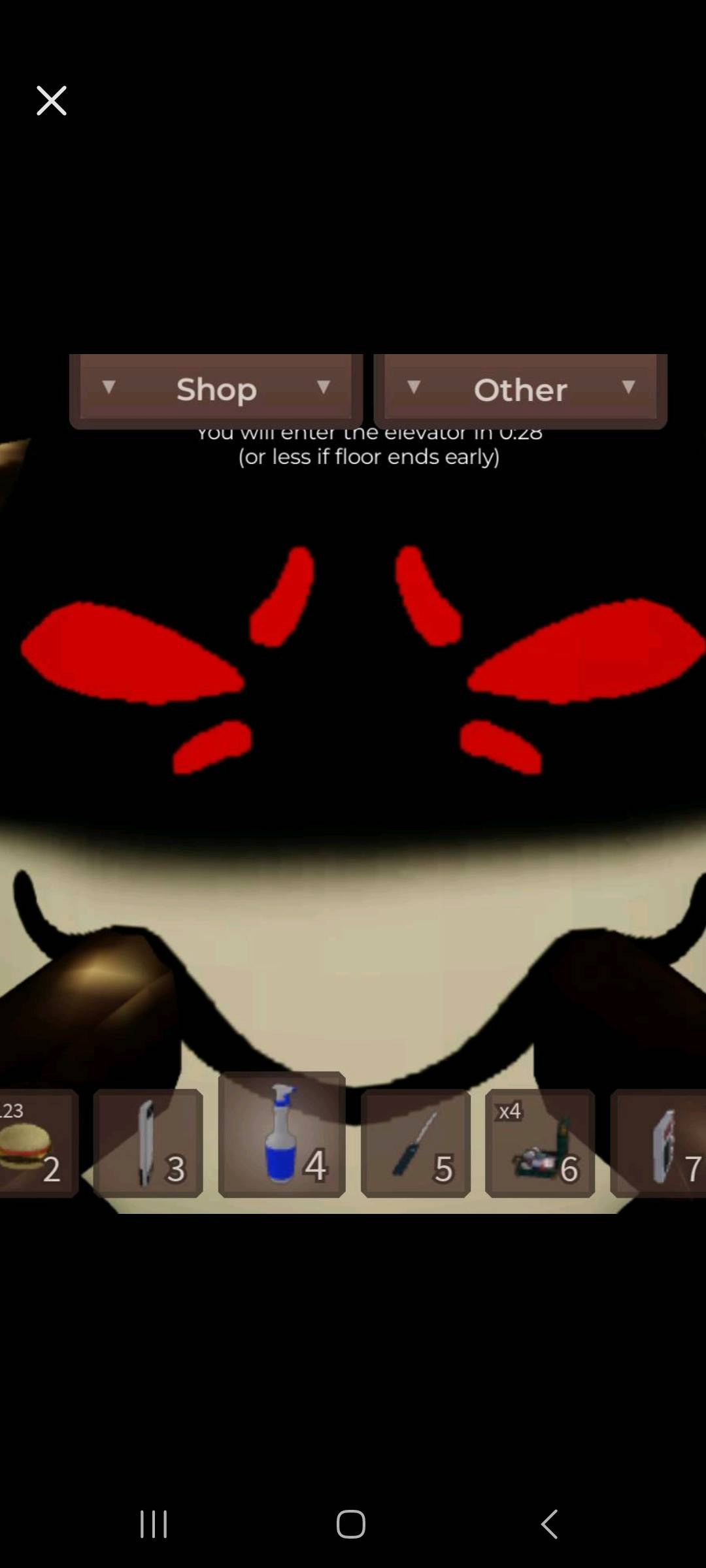Expand the Other dropdown

520,389
